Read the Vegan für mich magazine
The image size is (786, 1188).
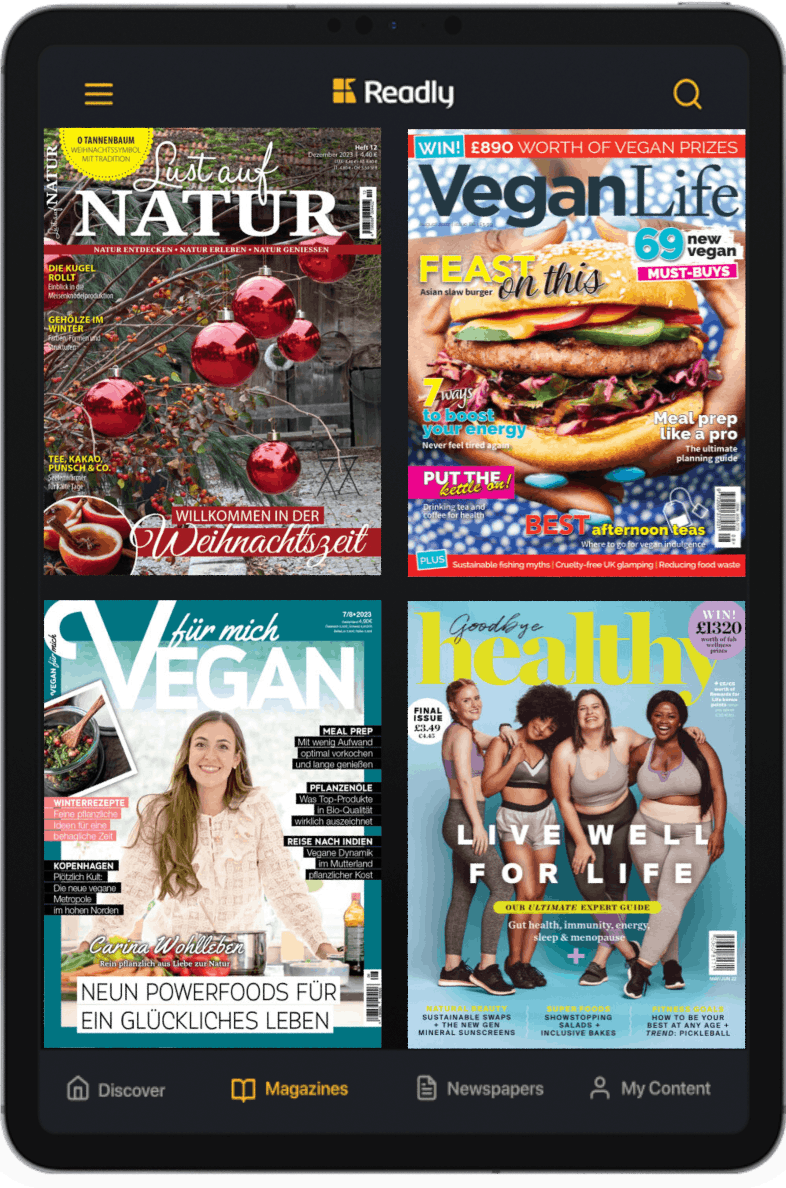click(x=212, y=824)
